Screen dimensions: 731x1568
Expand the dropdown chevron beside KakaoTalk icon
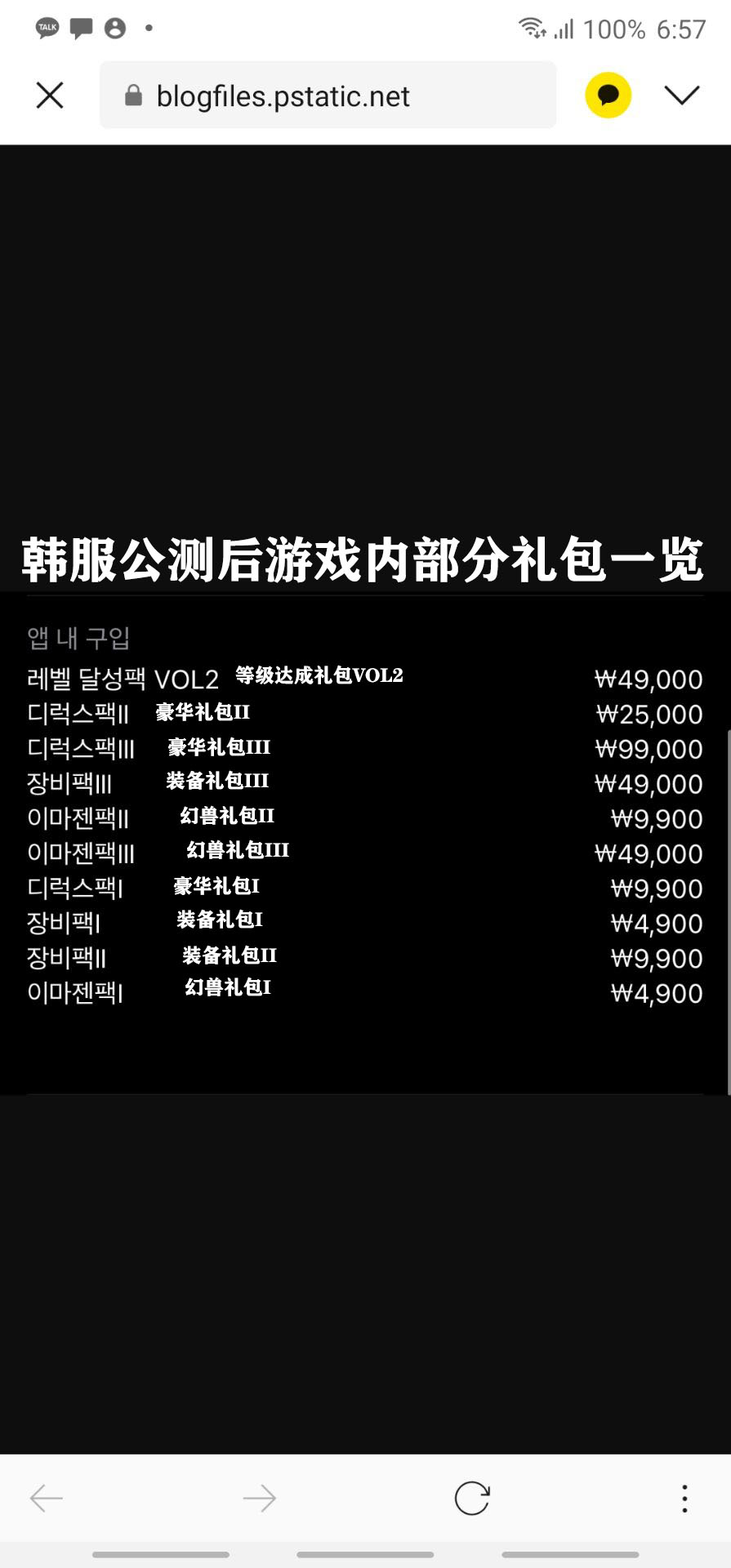[682, 95]
